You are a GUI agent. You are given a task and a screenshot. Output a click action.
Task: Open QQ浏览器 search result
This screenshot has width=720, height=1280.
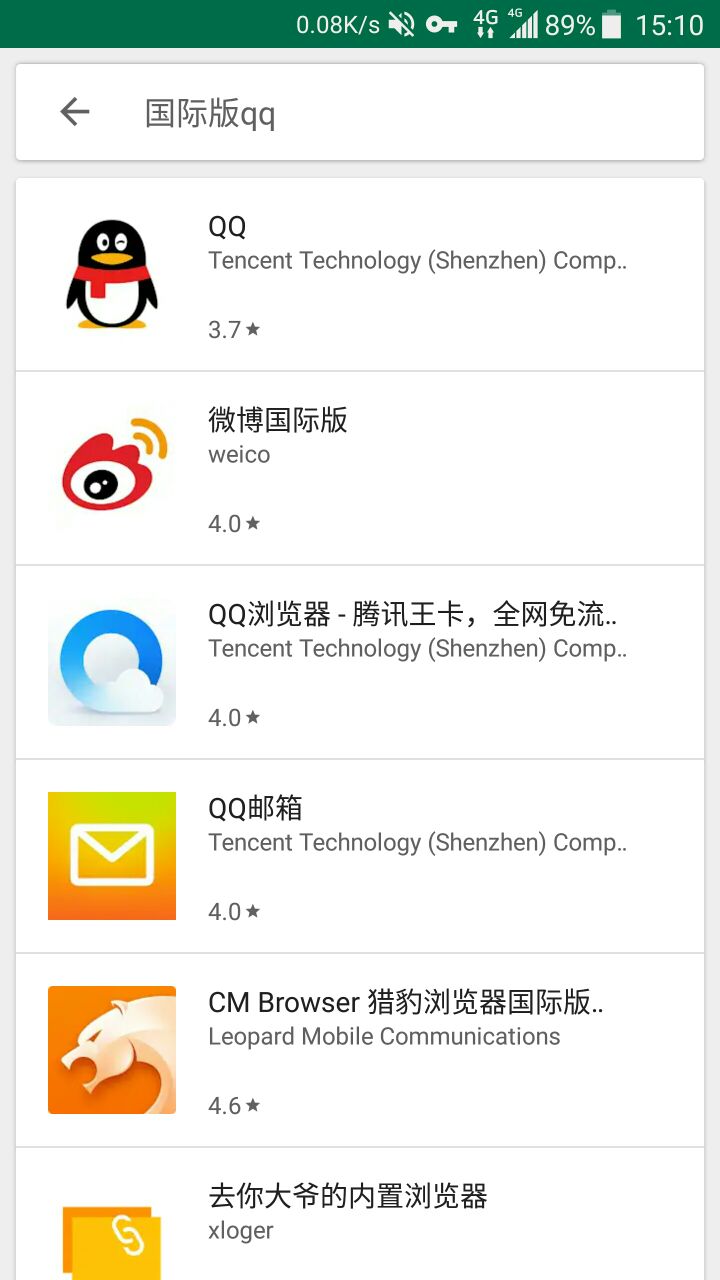click(360, 662)
